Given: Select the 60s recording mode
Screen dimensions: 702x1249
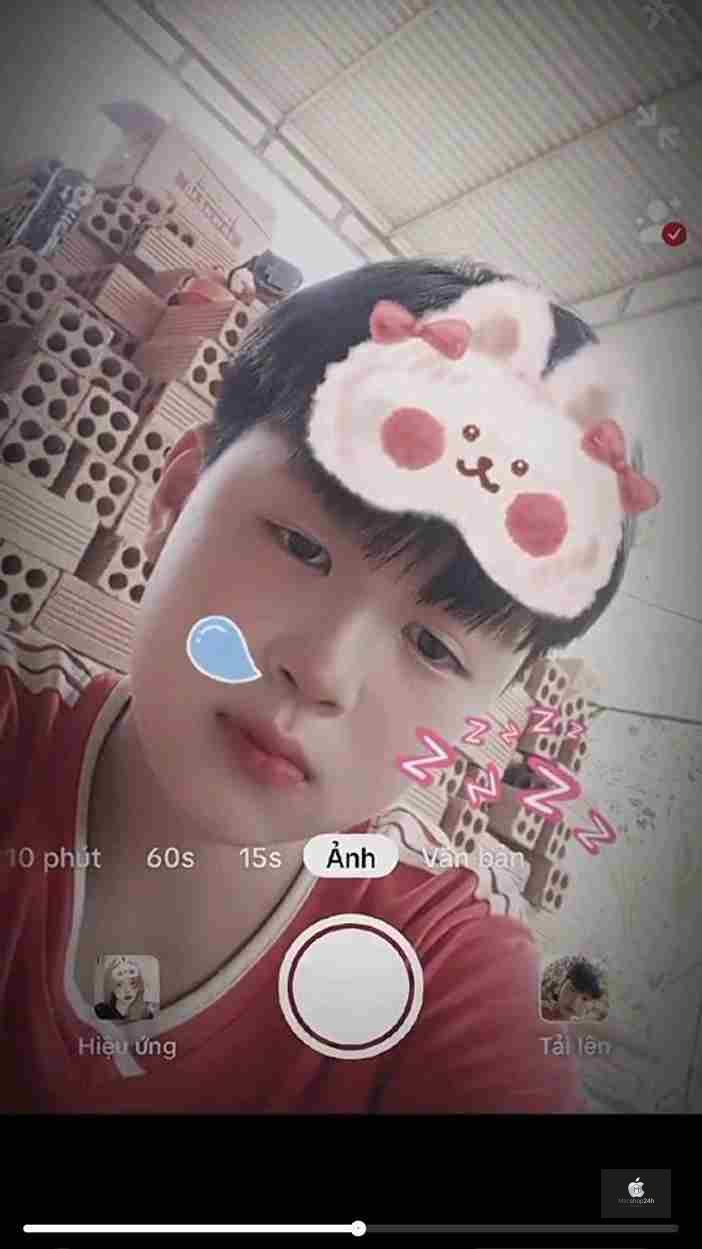Looking at the screenshot, I should point(170,858).
